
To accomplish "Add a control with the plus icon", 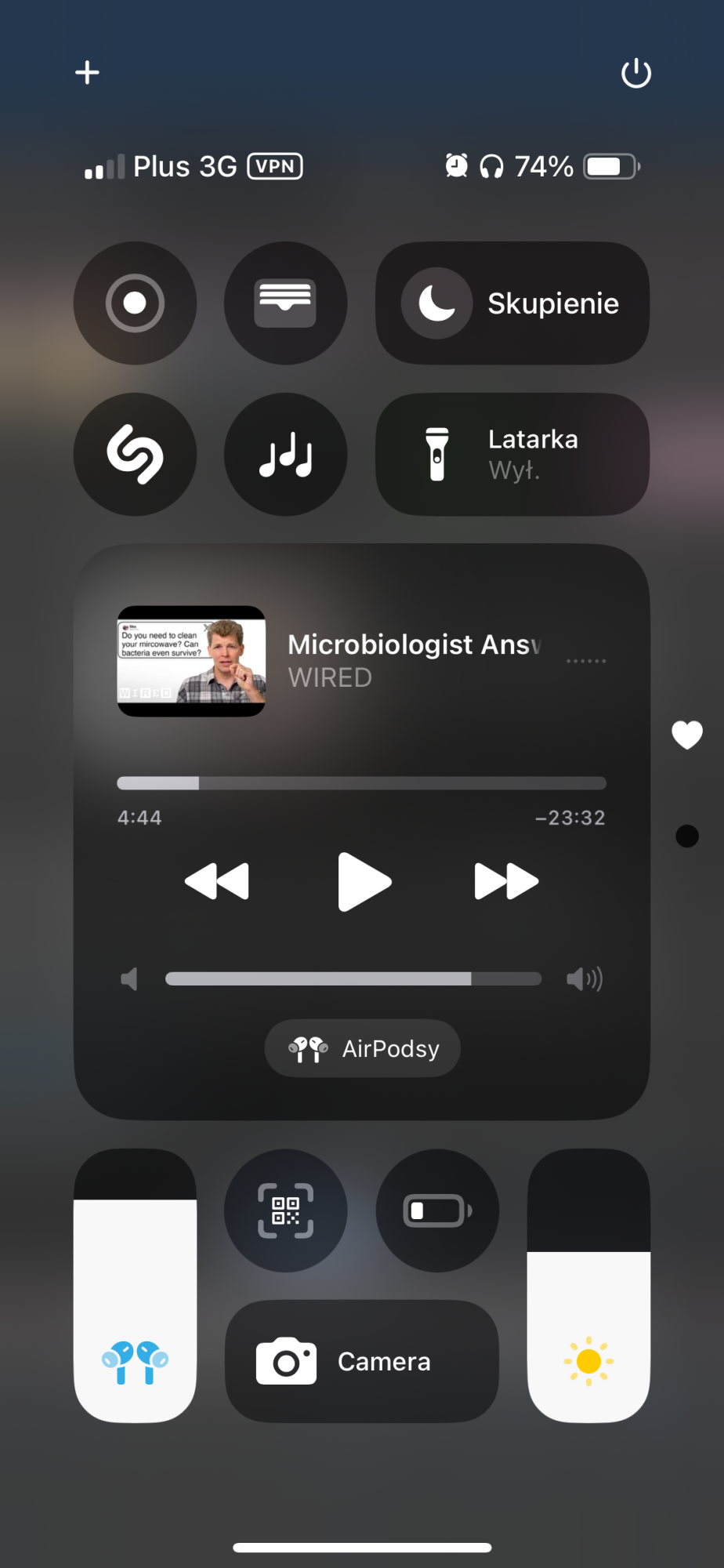I will [87, 73].
